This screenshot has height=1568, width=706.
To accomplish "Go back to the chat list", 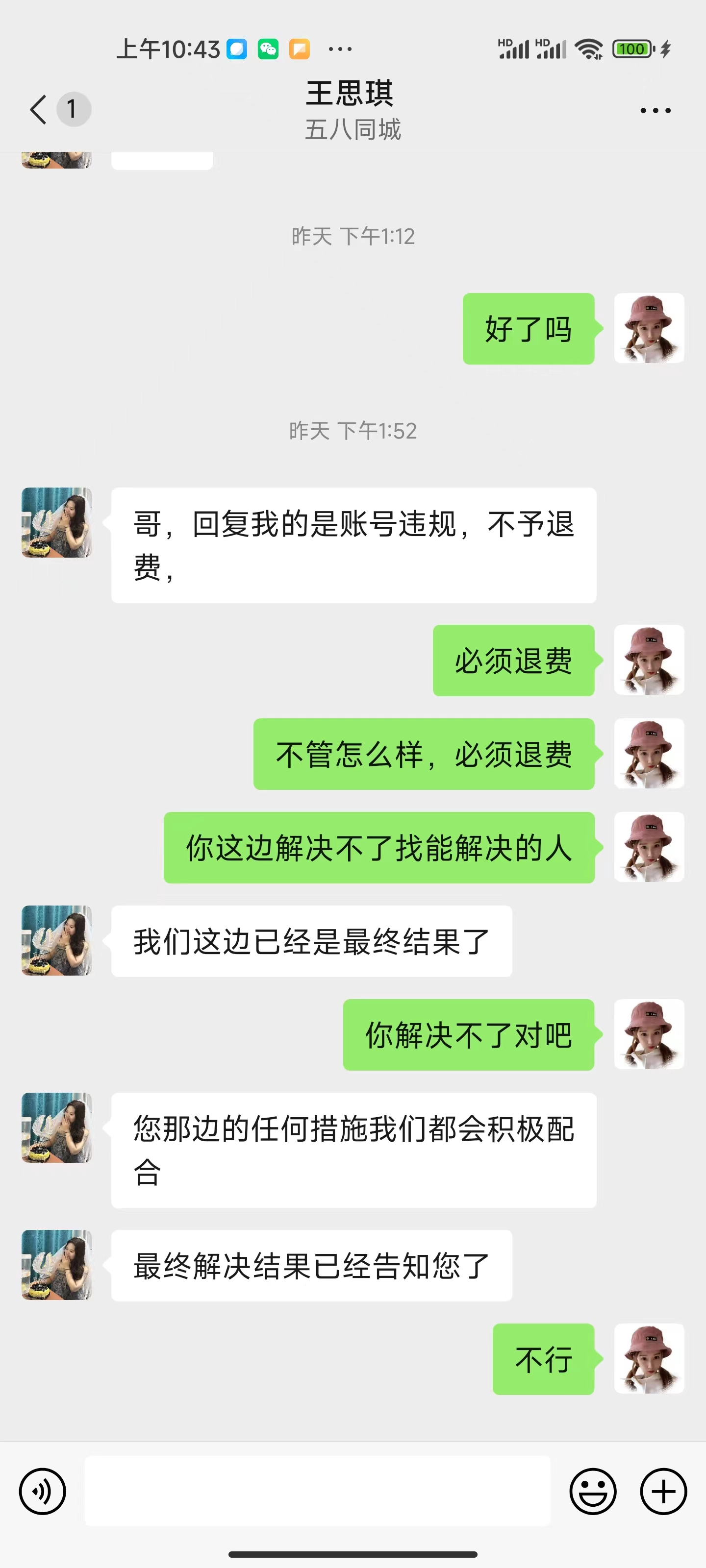I will [x=38, y=110].
